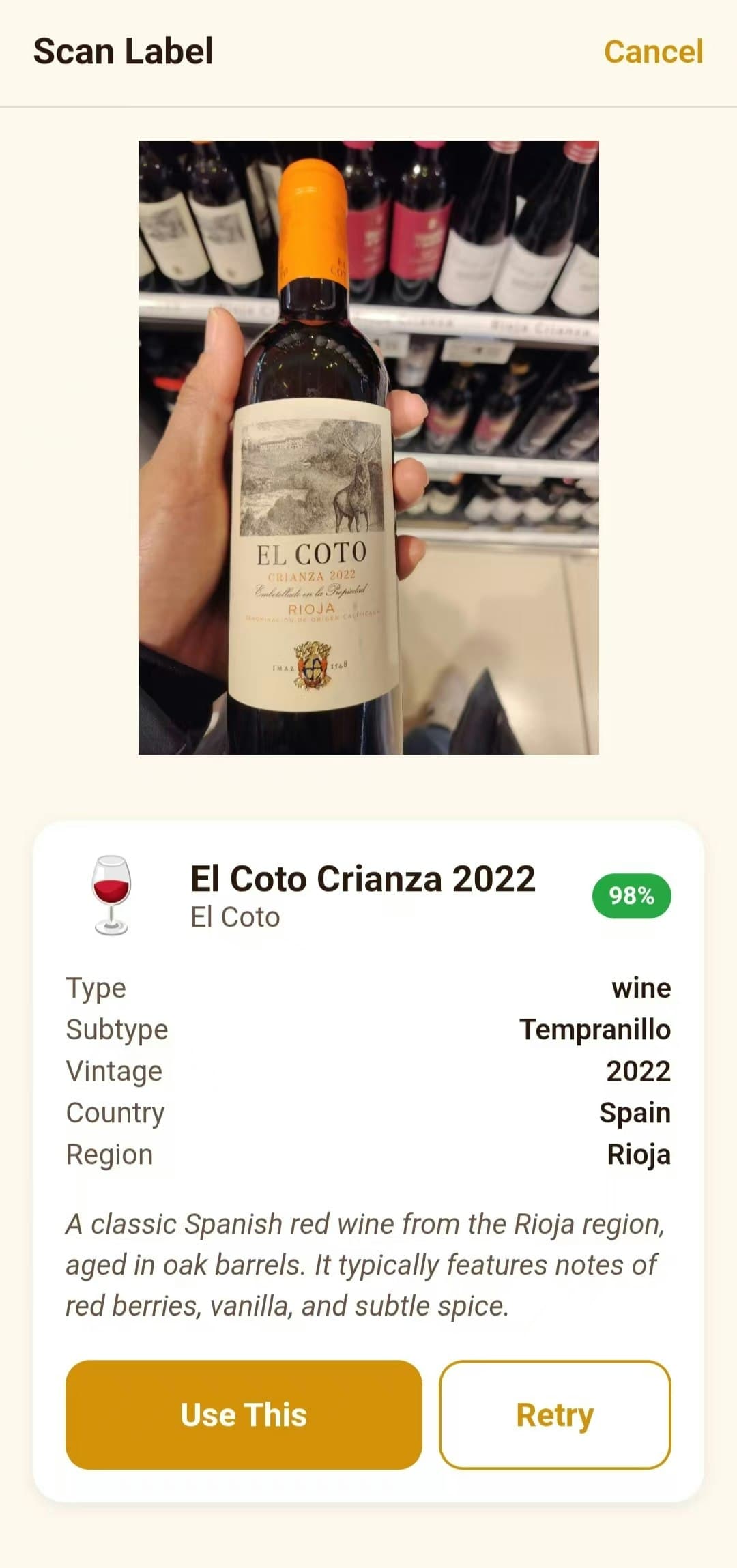737x1568 pixels.
Task: Click the Type field label
Action: (95, 988)
